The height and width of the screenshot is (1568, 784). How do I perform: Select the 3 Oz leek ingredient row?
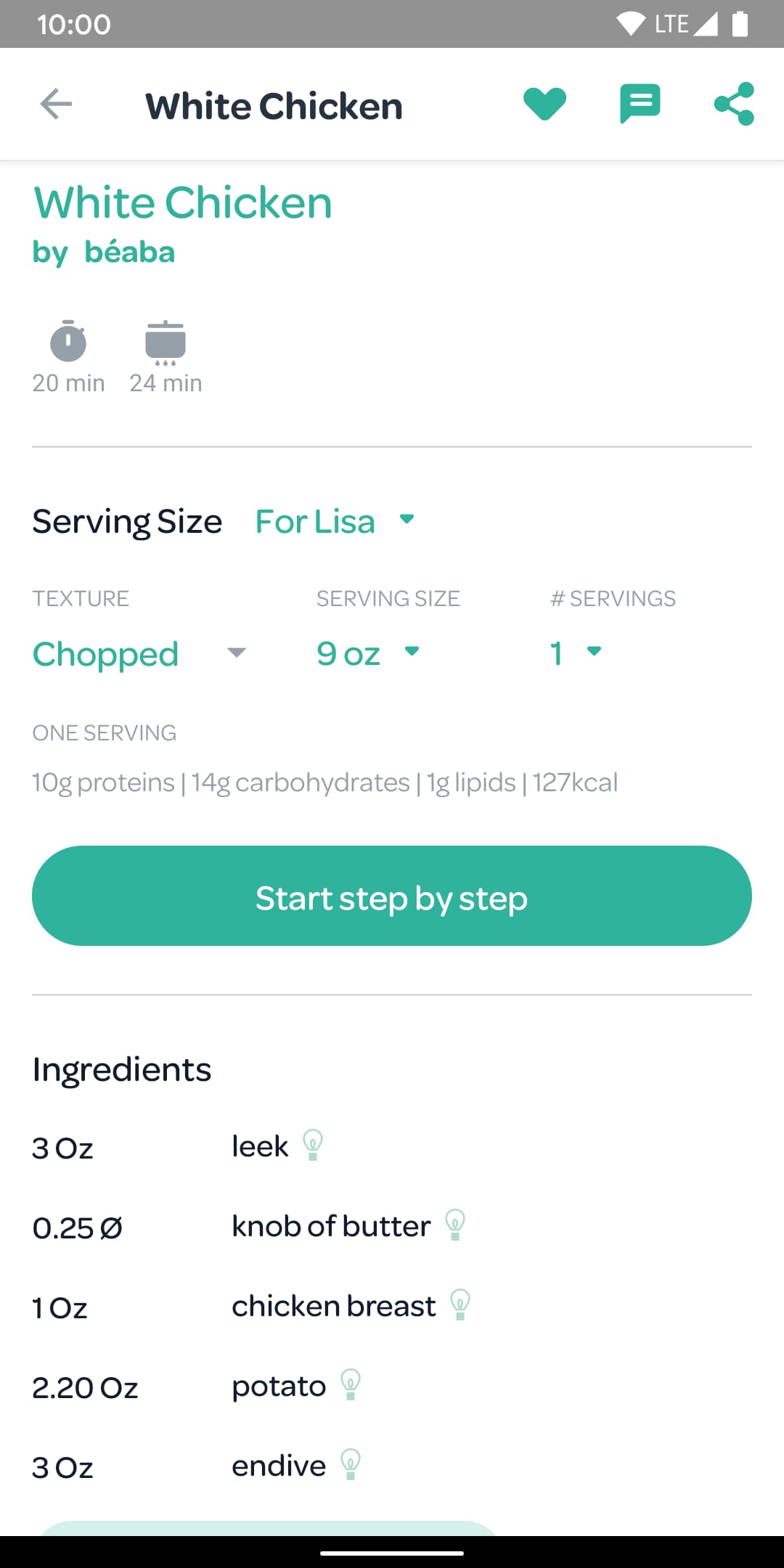pyautogui.click(x=62, y=1147)
